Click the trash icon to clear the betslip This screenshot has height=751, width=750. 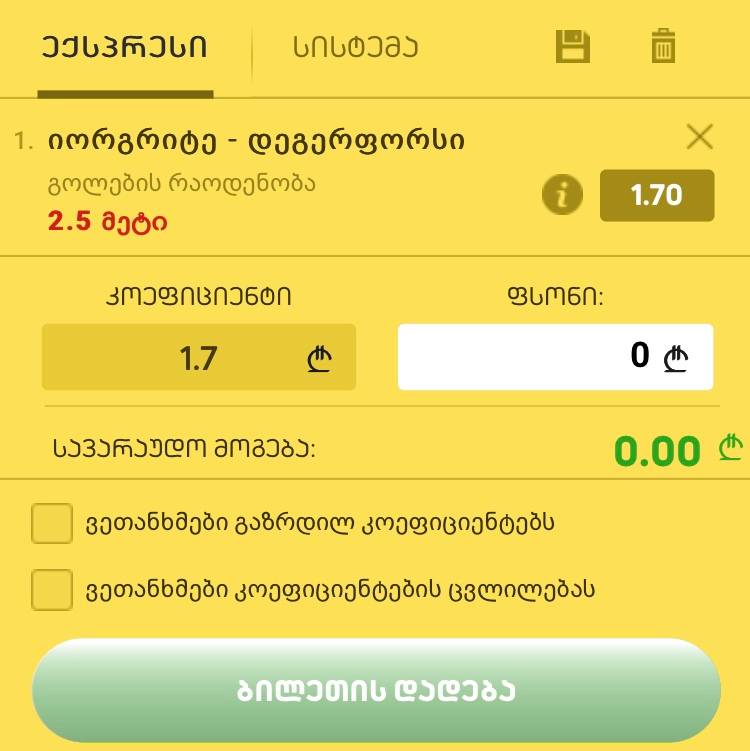click(x=662, y=46)
